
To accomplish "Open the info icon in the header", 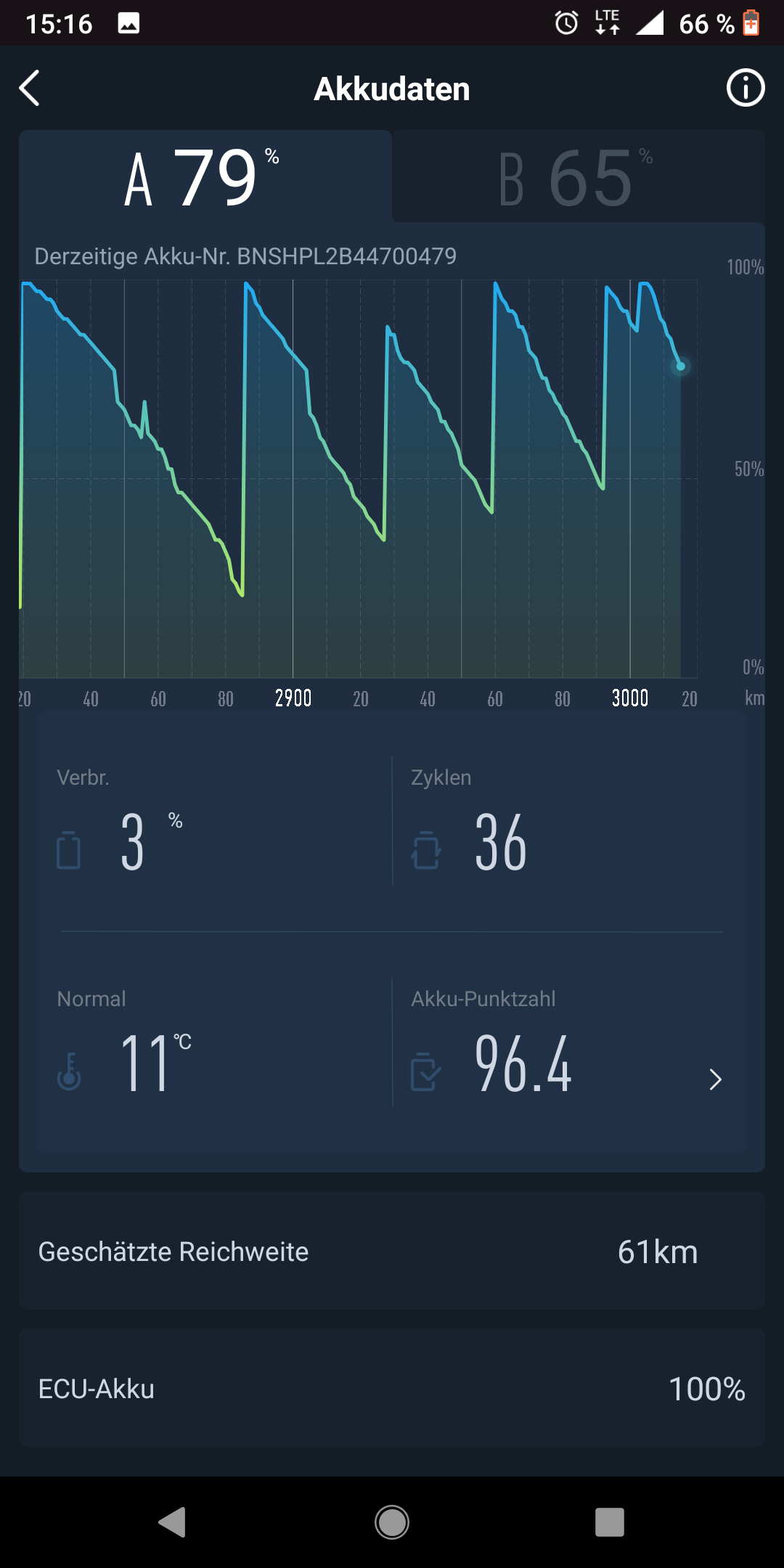I will point(746,89).
